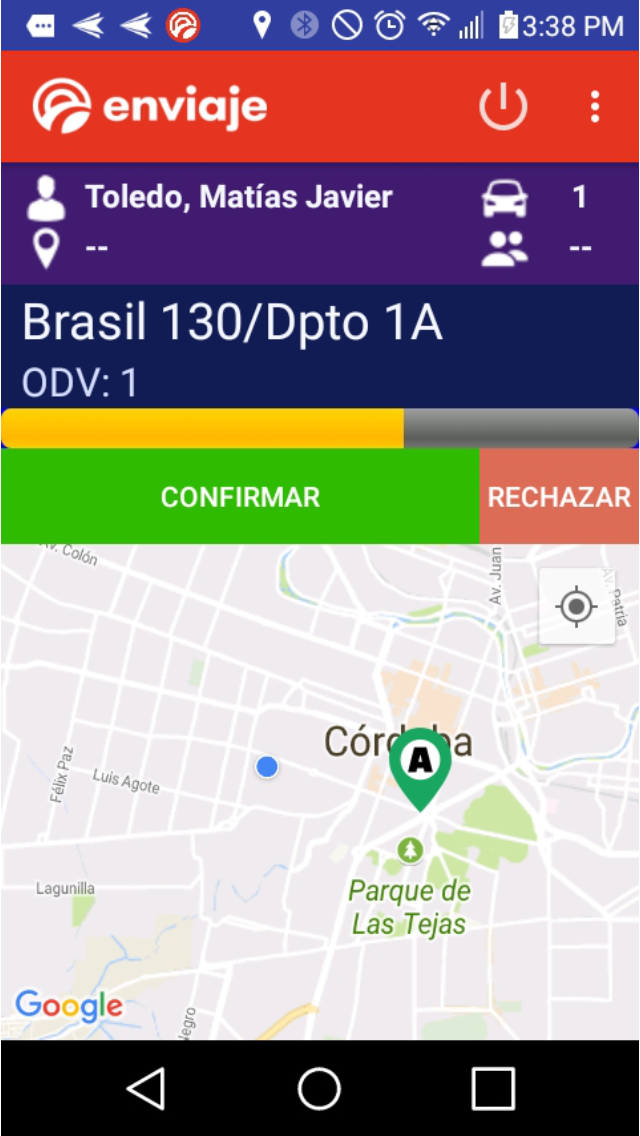Reject the trip with Rechazar
Viewport: 640px width, 1136px height.
coord(559,497)
